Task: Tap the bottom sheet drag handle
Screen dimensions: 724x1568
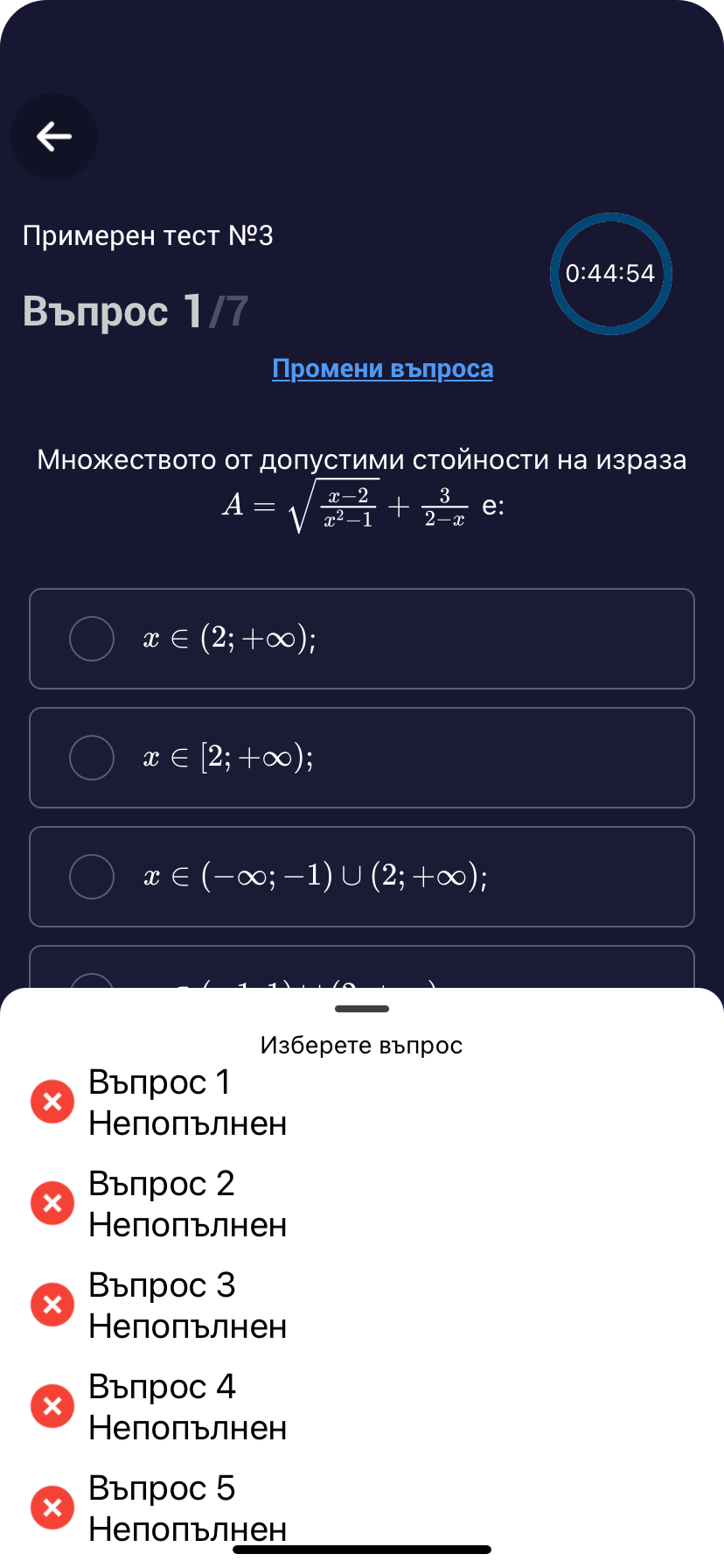Action: (x=362, y=1009)
